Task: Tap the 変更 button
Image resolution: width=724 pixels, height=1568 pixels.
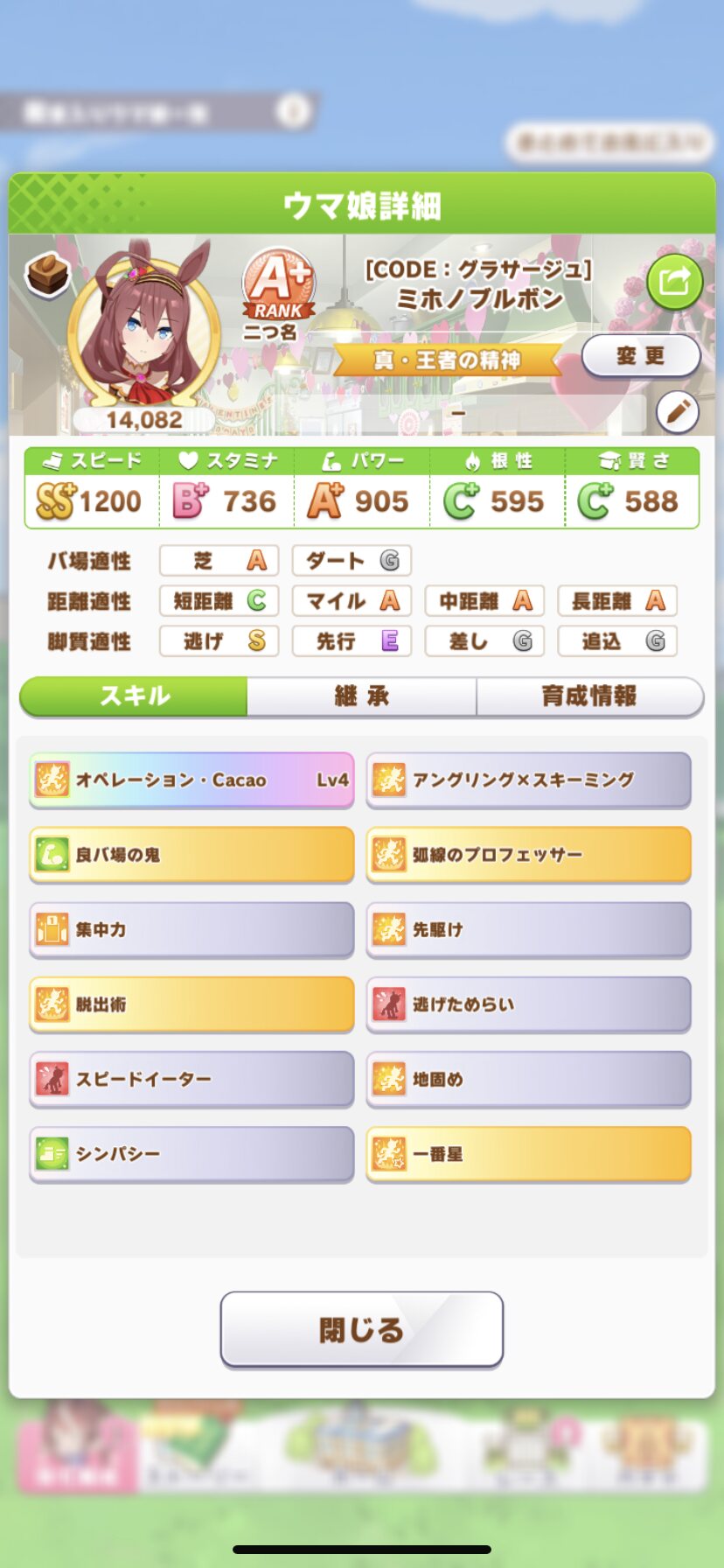Action: tap(641, 356)
